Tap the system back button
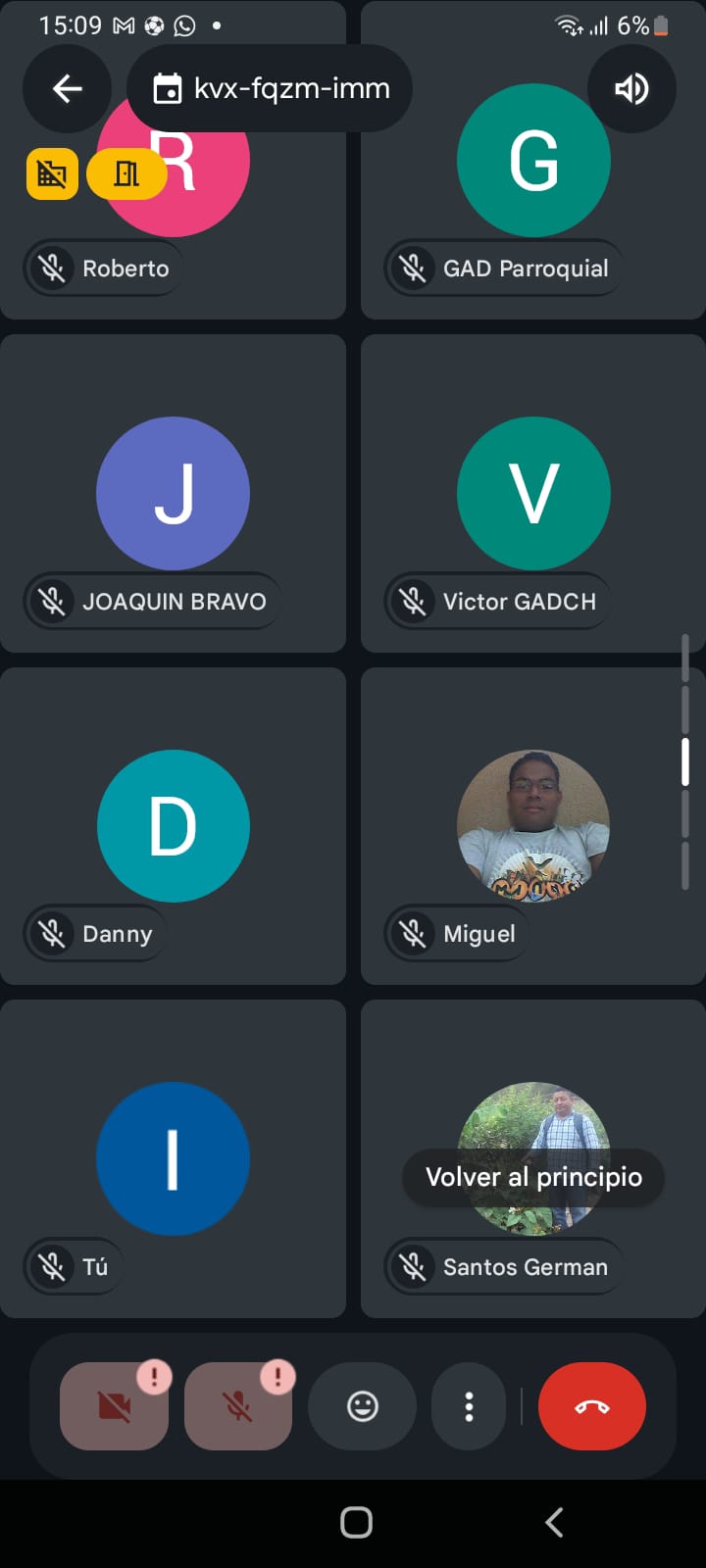Screen dimensions: 706x1568 point(554,1522)
